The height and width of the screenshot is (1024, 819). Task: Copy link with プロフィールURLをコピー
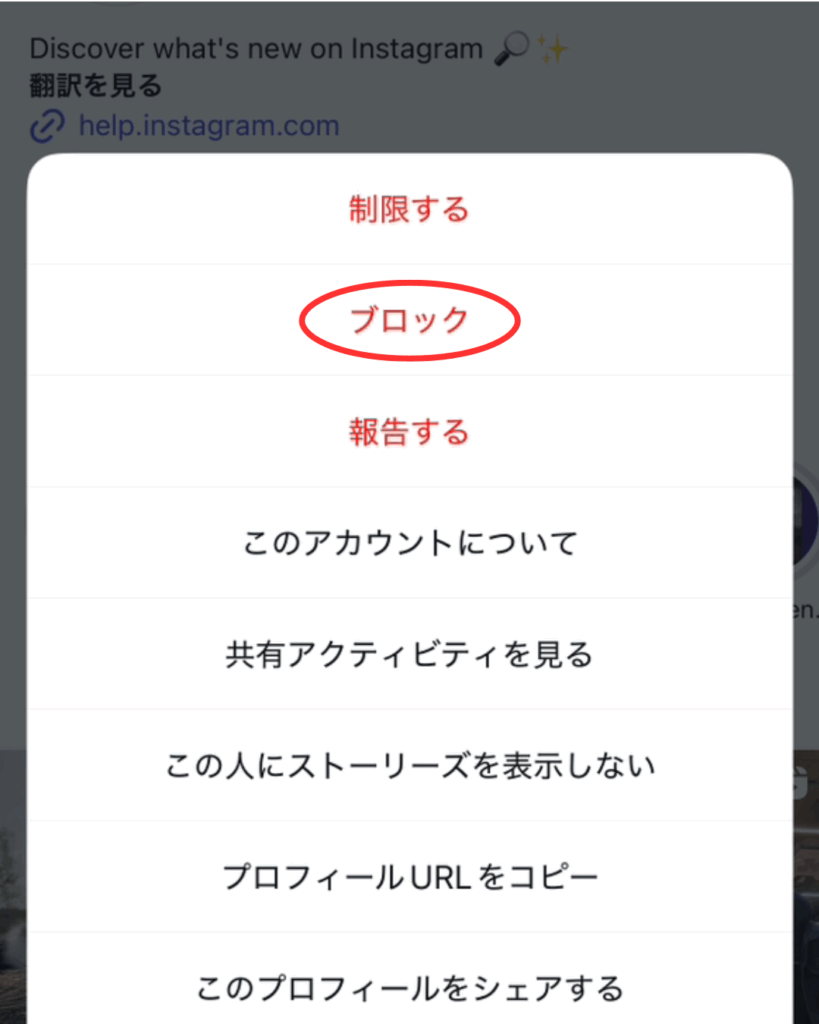pos(409,877)
